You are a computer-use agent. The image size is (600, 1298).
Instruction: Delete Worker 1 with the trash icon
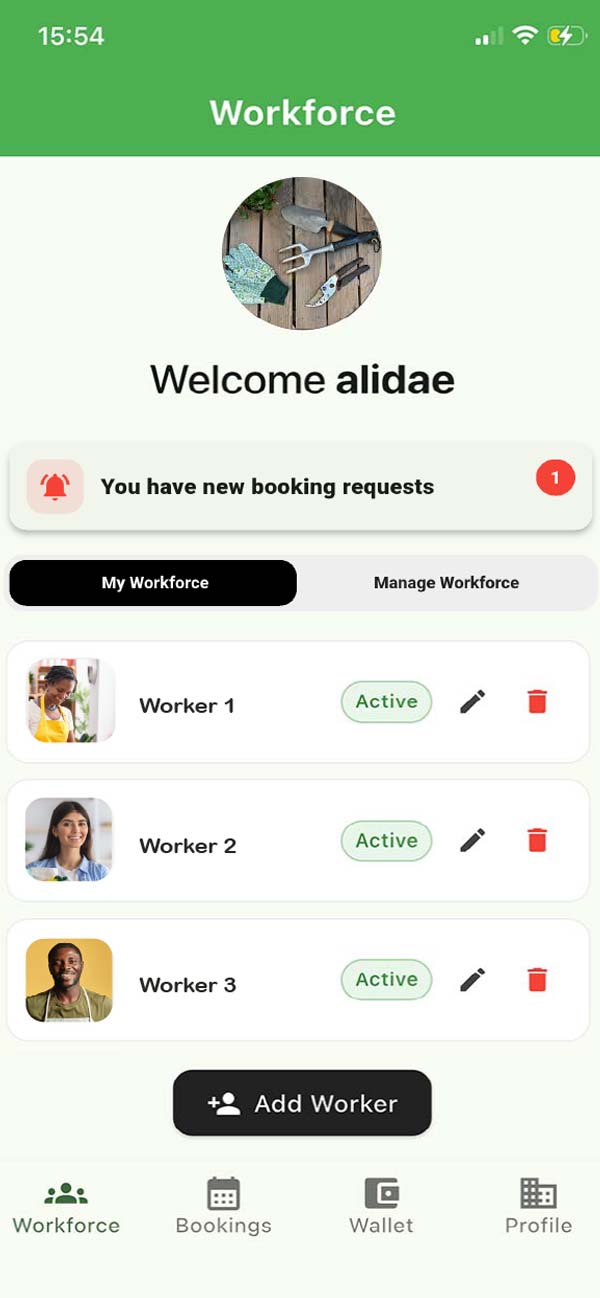[537, 702]
